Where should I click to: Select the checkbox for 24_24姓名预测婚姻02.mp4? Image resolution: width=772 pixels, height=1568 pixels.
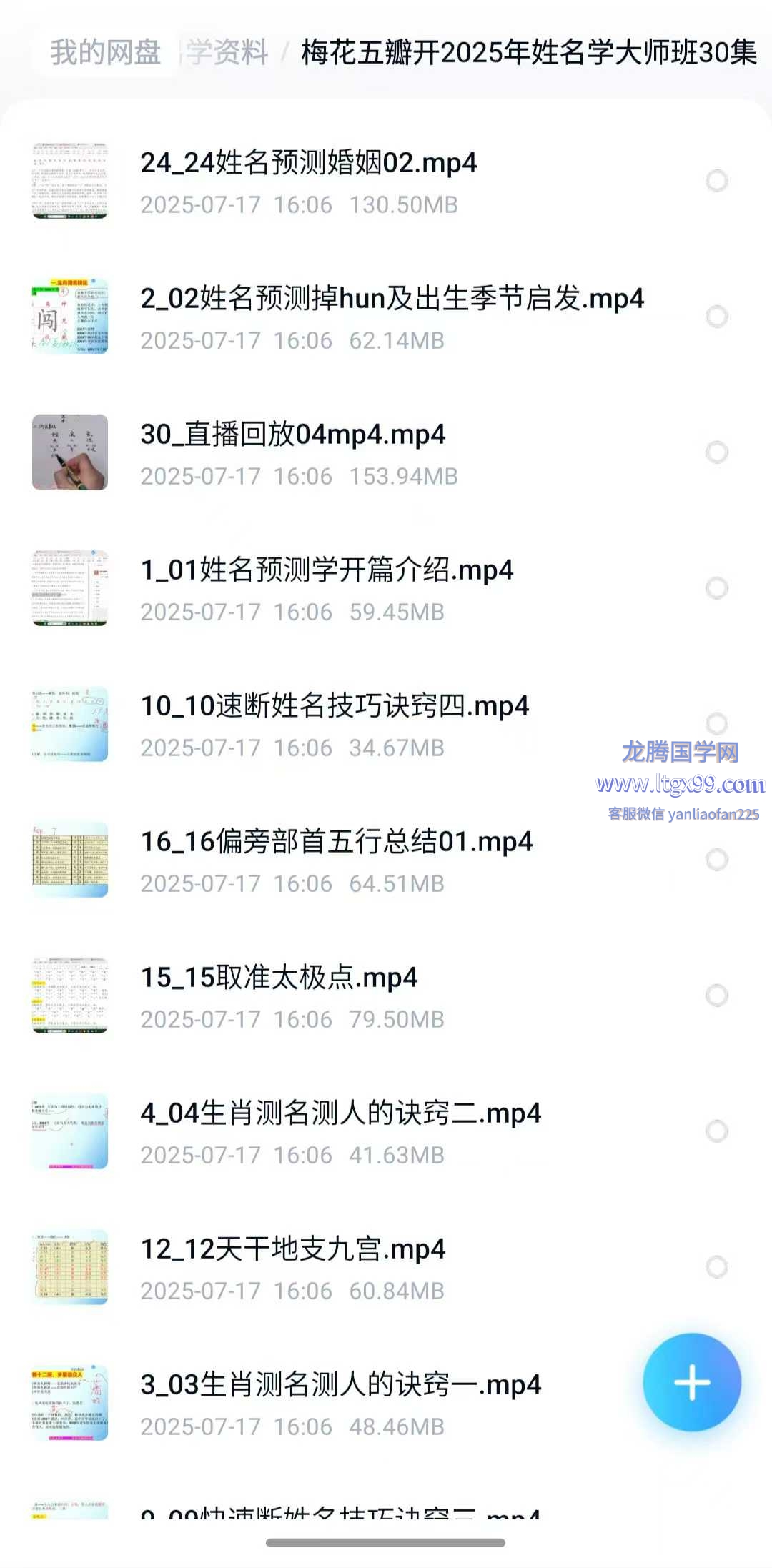click(716, 181)
